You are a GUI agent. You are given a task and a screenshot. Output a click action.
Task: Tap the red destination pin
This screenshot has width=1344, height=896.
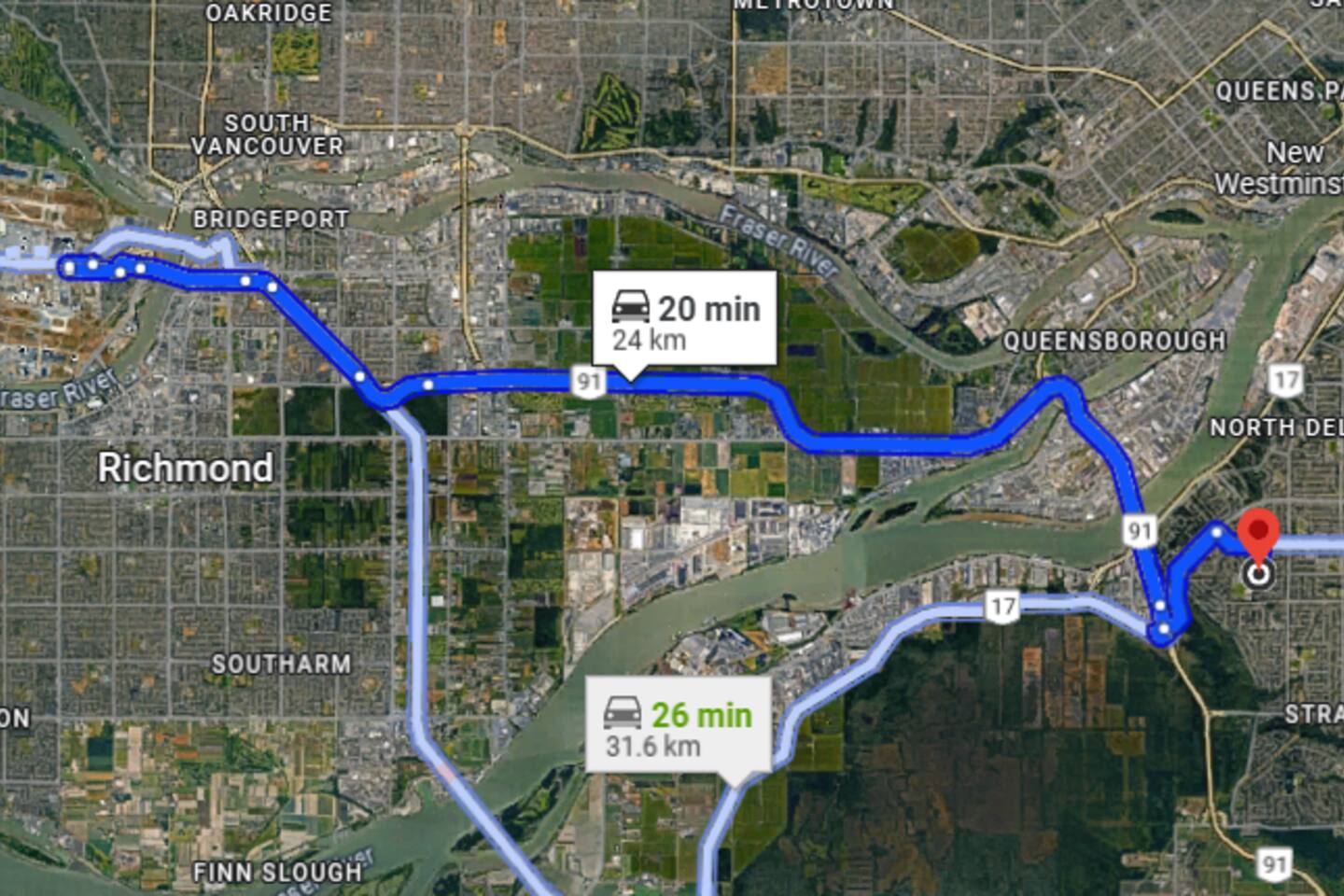pyautogui.click(x=1258, y=536)
